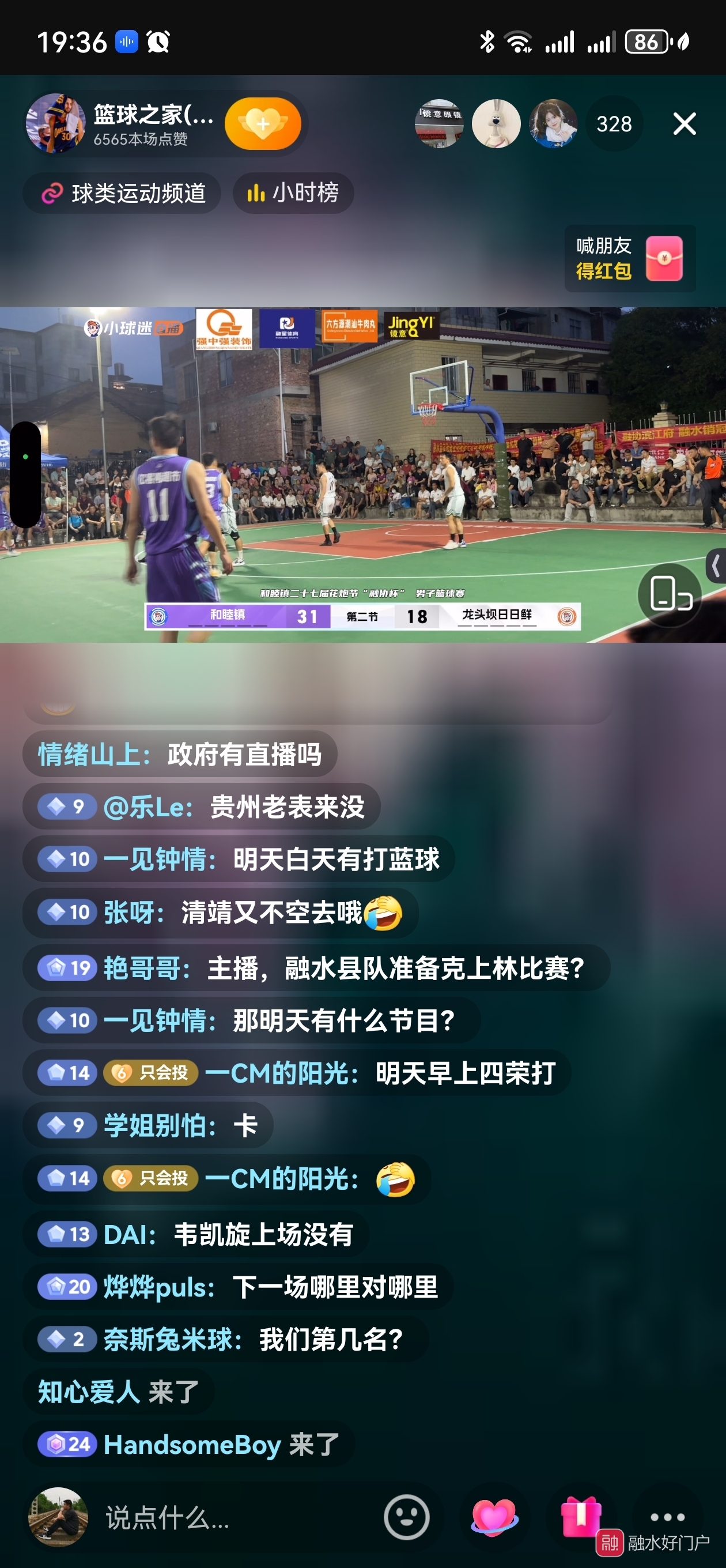Send a heart like

pyautogui.click(x=494, y=1517)
